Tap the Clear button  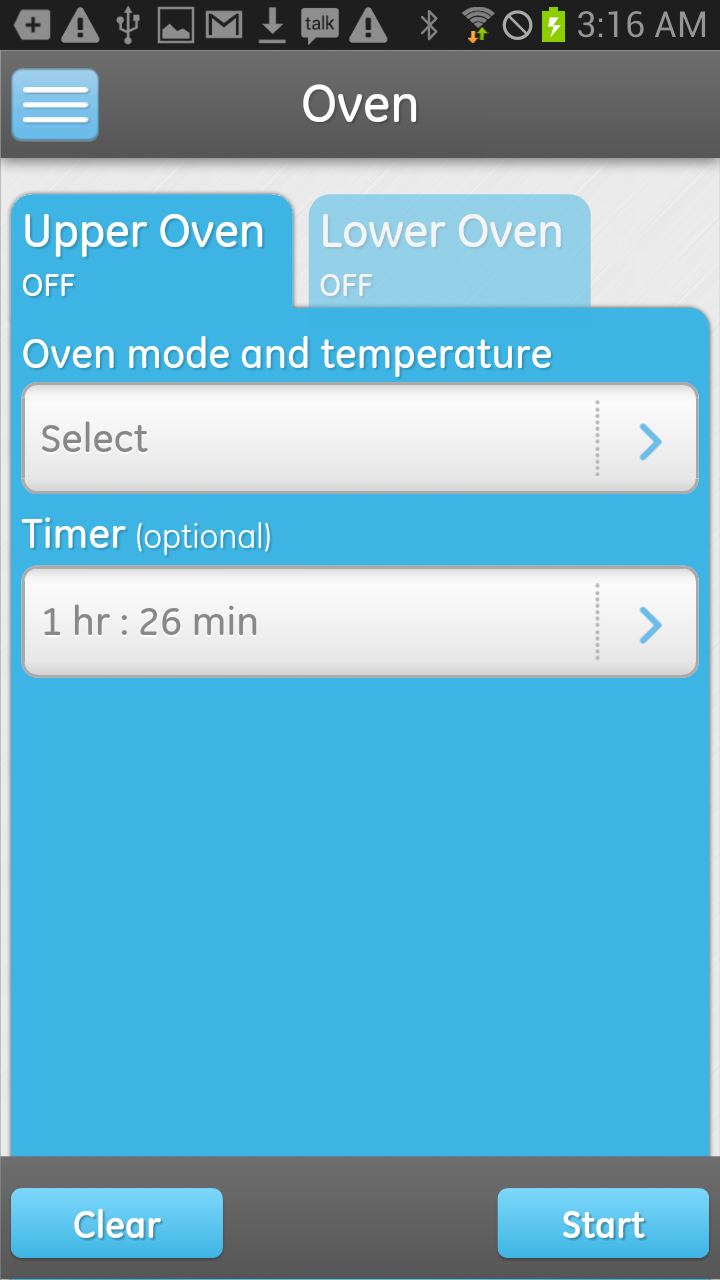pyautogui.click(x=117, y=1223)
